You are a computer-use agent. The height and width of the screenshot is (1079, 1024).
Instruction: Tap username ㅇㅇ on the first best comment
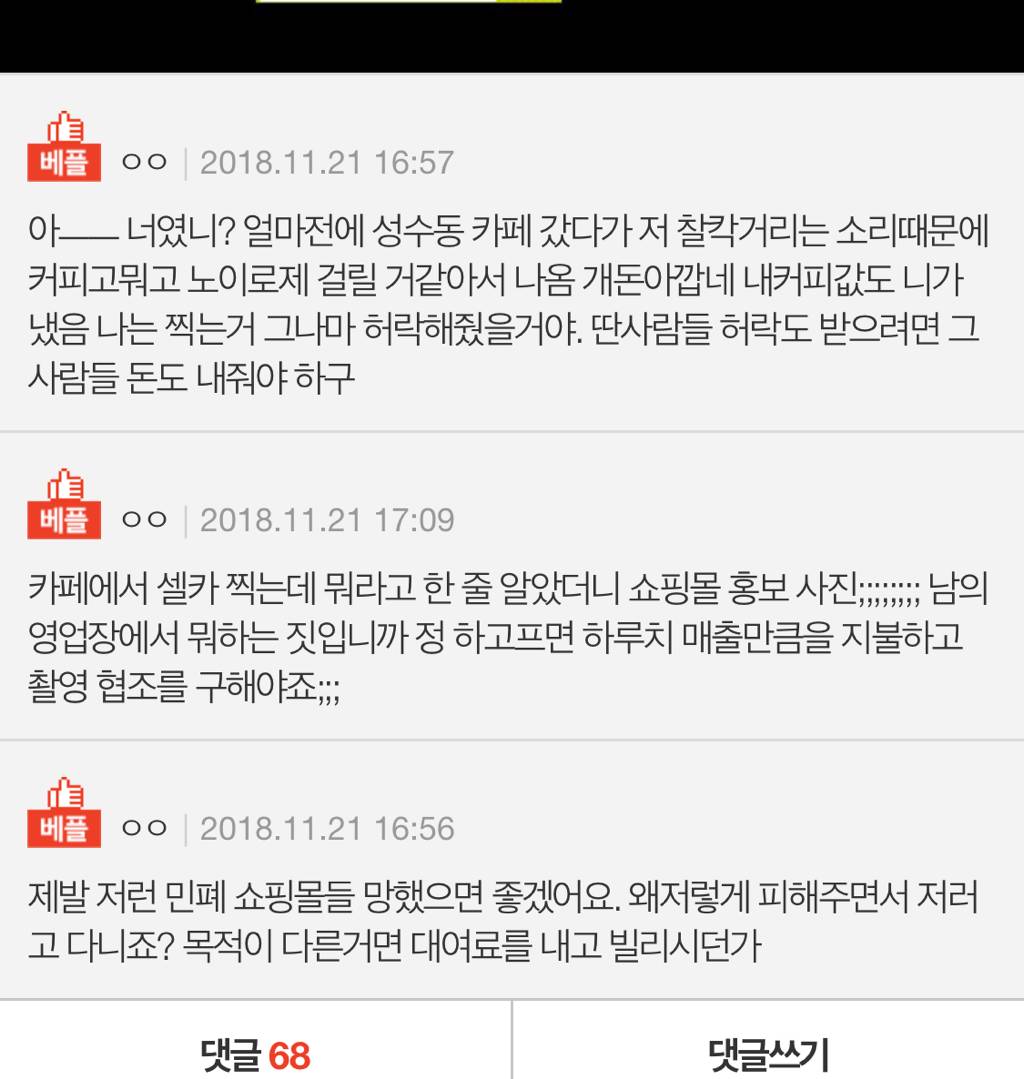click(144, 162)
